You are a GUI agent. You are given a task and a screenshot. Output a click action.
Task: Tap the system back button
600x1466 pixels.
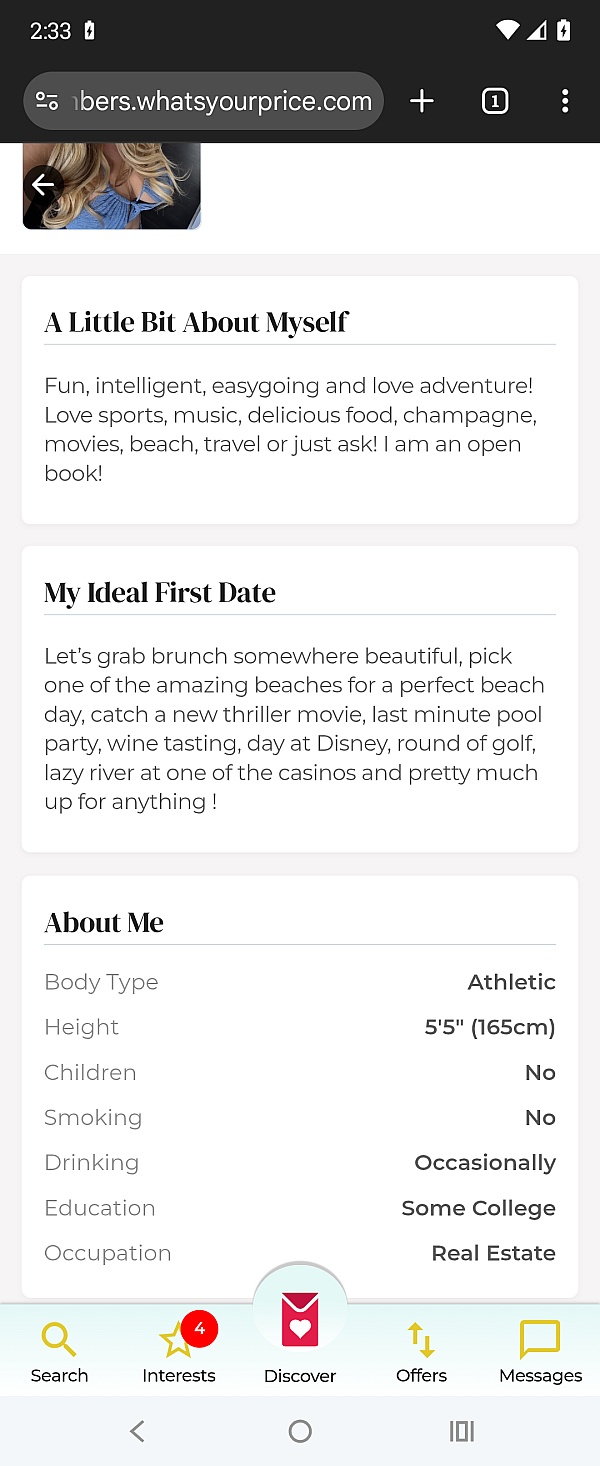tap(138, 1431)
